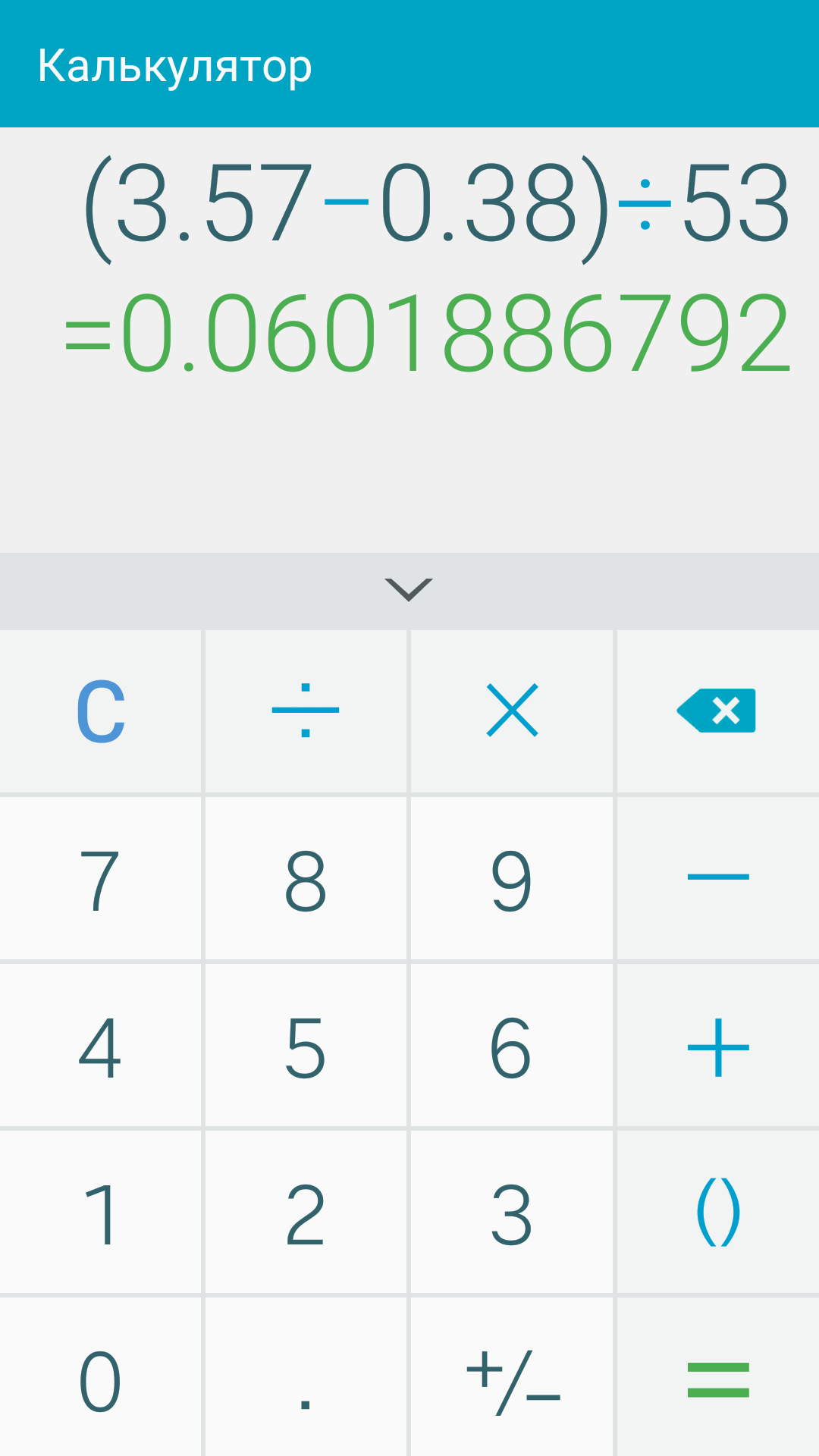
Task: Enter digit 1
Action: [x=101, y=1213]
